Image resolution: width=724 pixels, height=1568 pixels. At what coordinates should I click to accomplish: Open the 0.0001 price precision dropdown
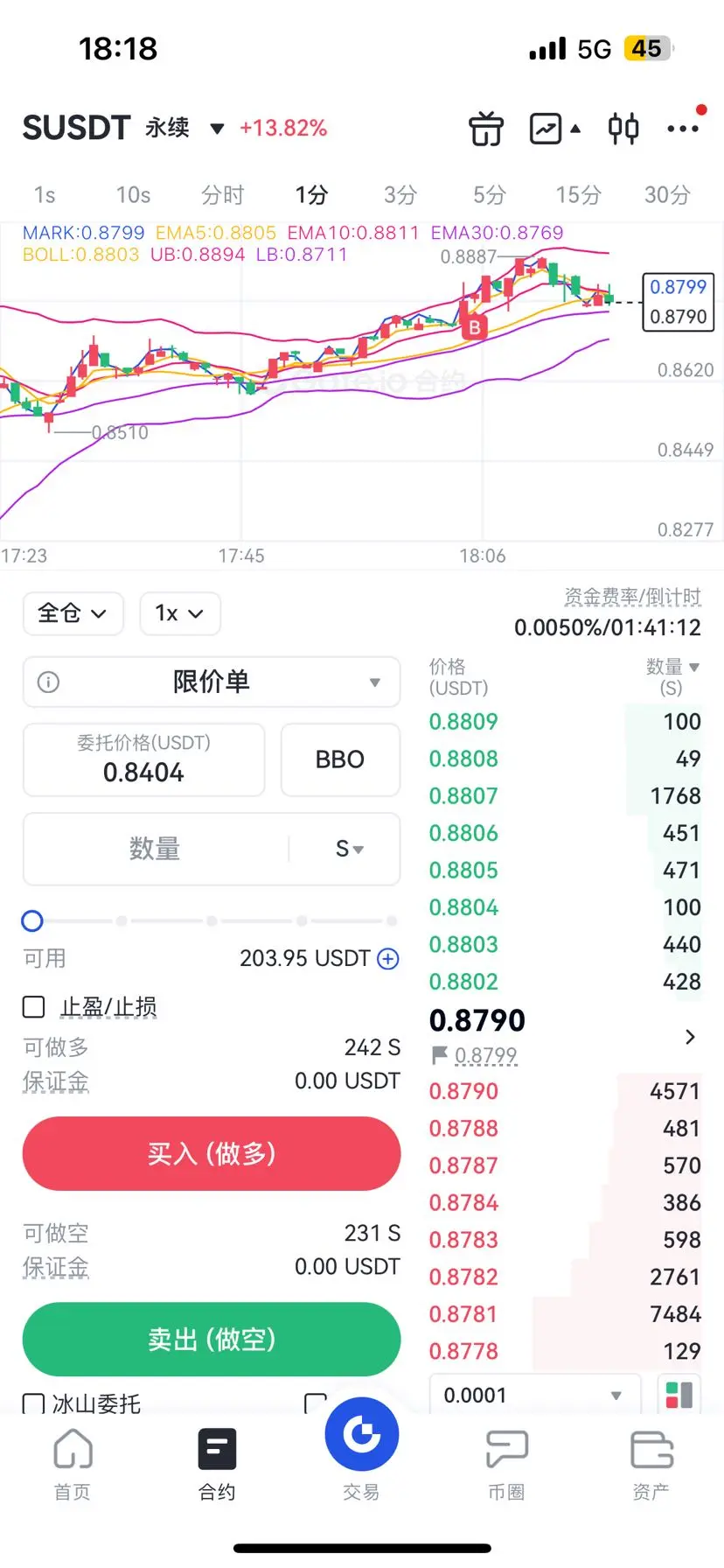coord(533,1395)
